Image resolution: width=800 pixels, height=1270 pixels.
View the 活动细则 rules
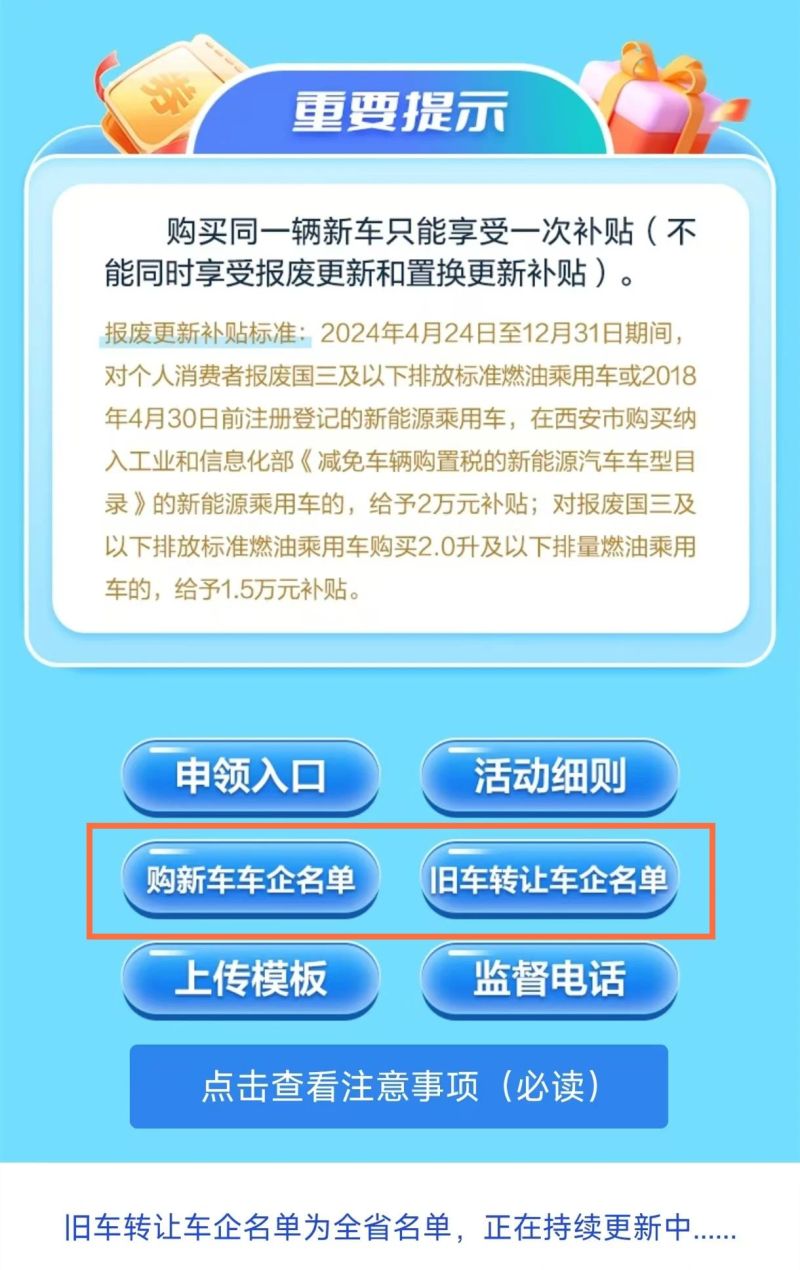pyautogui.click(x=549, y=777)
